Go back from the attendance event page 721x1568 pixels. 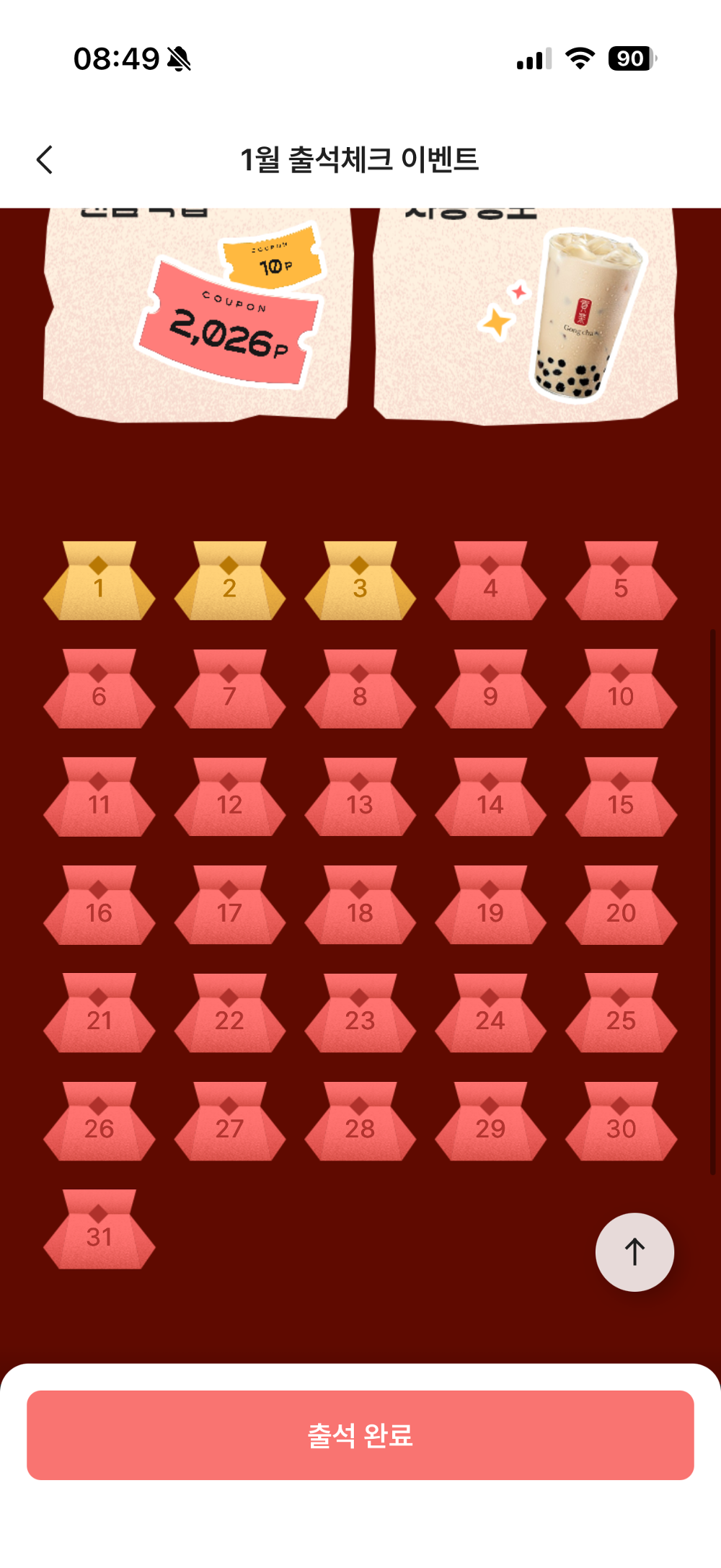pos(45,159)
